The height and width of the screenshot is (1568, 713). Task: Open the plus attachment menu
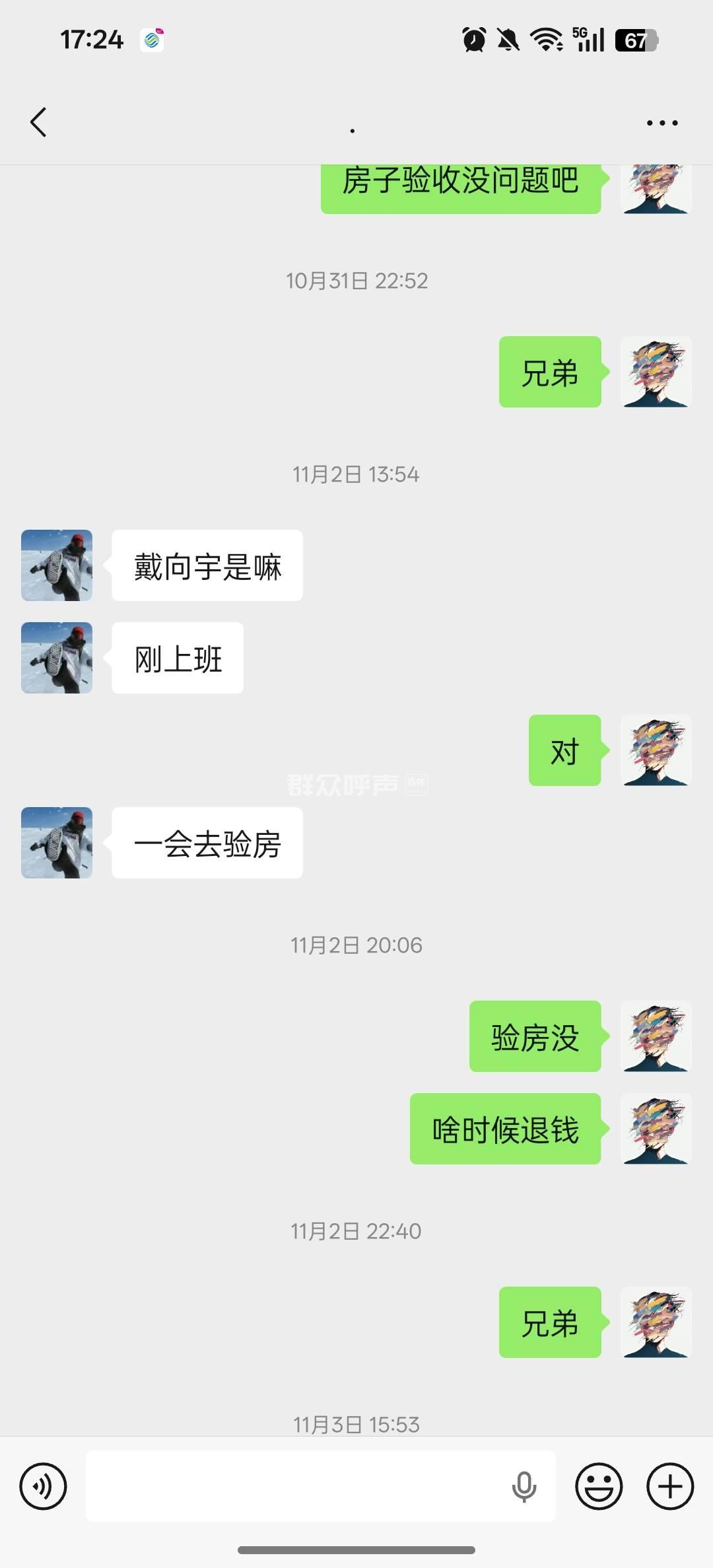coord(669,1486)
